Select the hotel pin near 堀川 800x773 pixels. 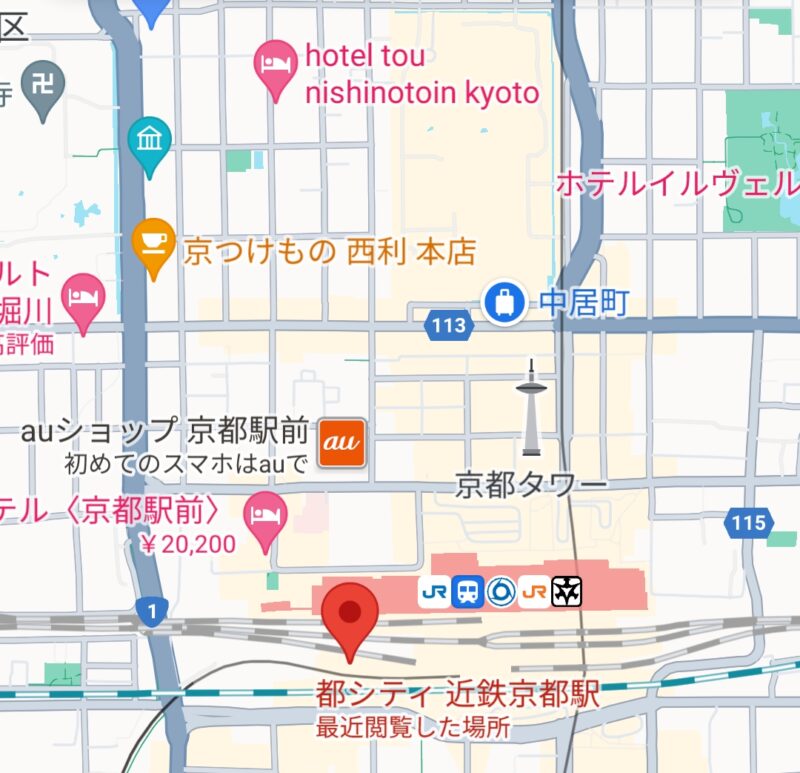82,299
